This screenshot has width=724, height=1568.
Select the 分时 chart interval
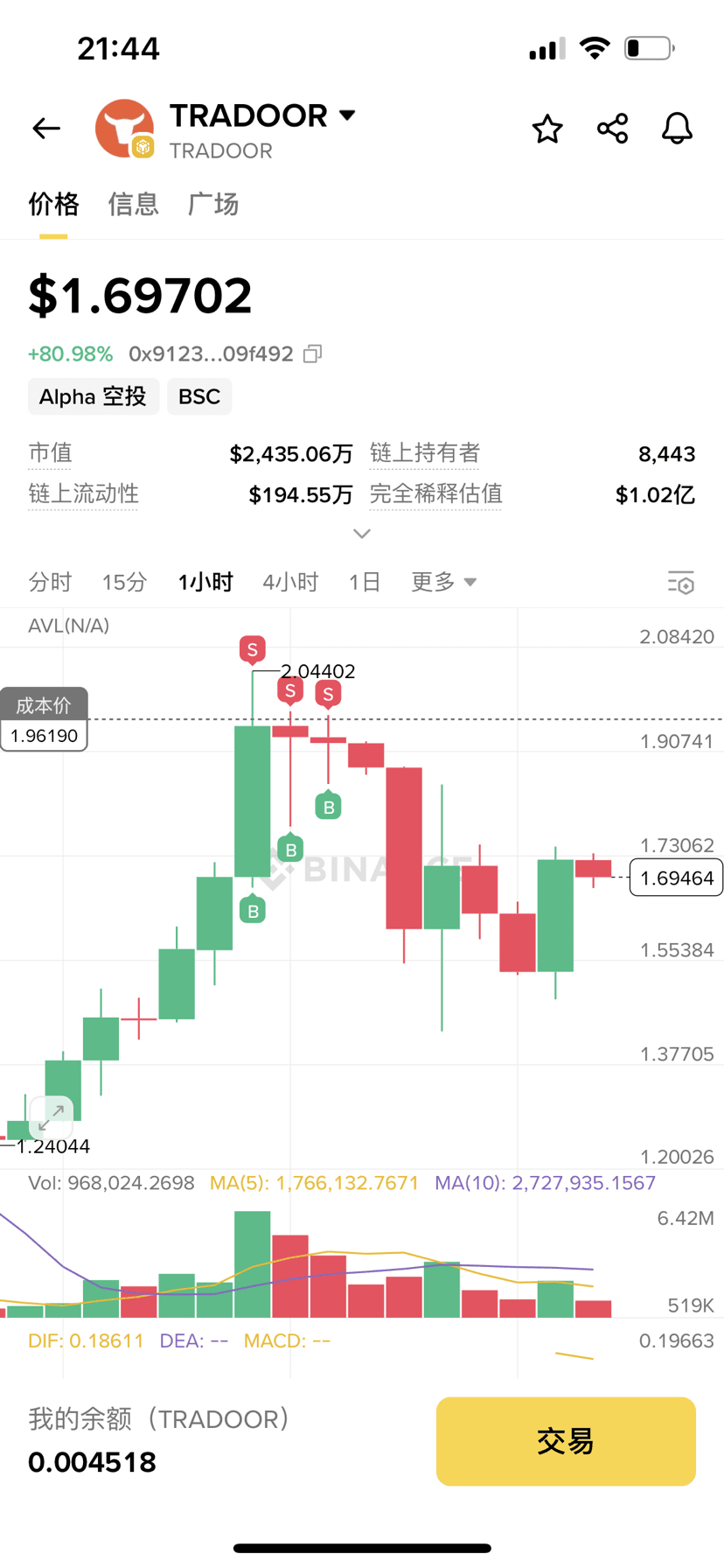(x=50, y=582)
